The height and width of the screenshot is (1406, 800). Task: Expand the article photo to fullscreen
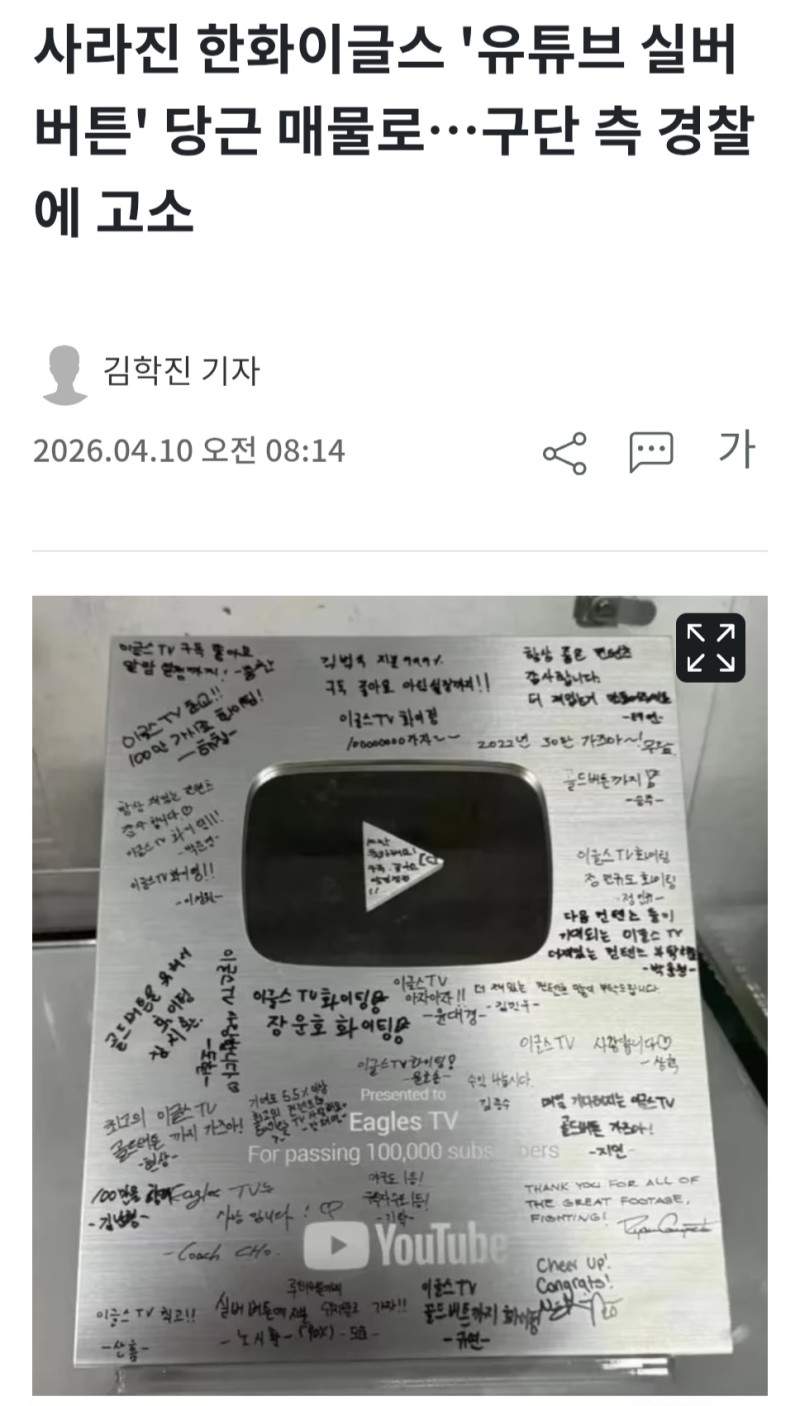(x=710, y=647)
